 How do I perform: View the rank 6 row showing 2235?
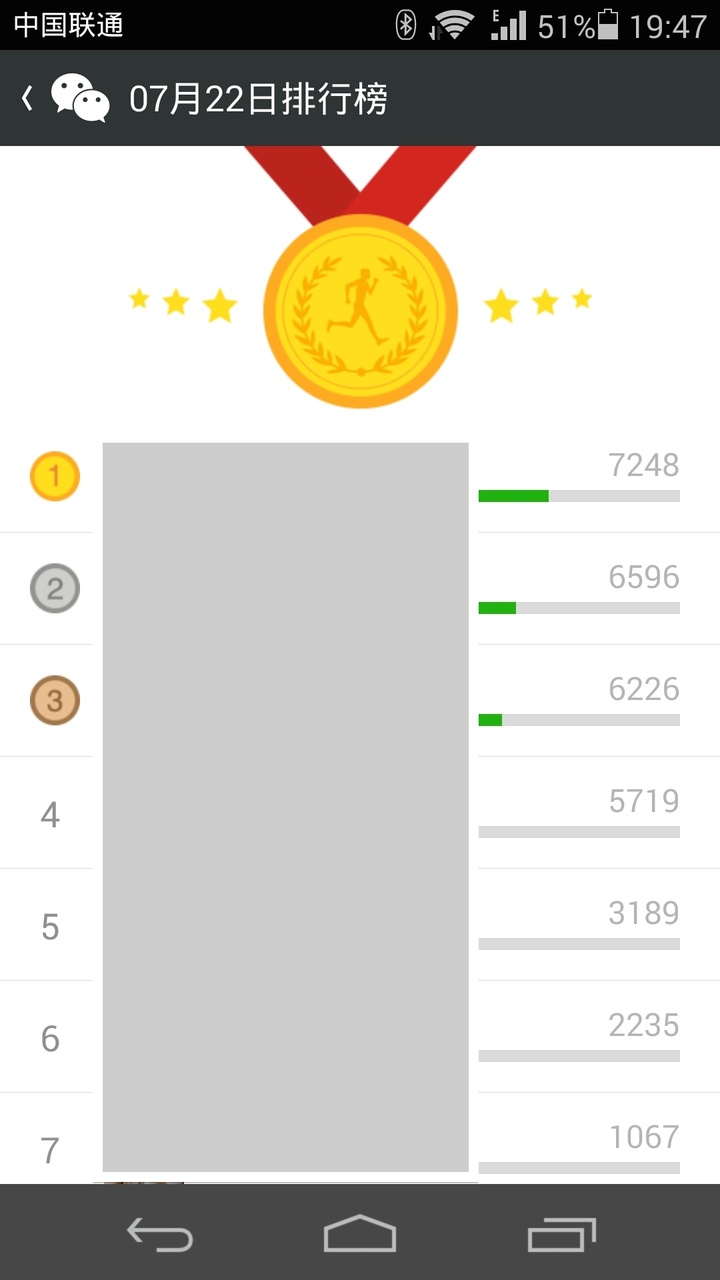pos(360,1037)
